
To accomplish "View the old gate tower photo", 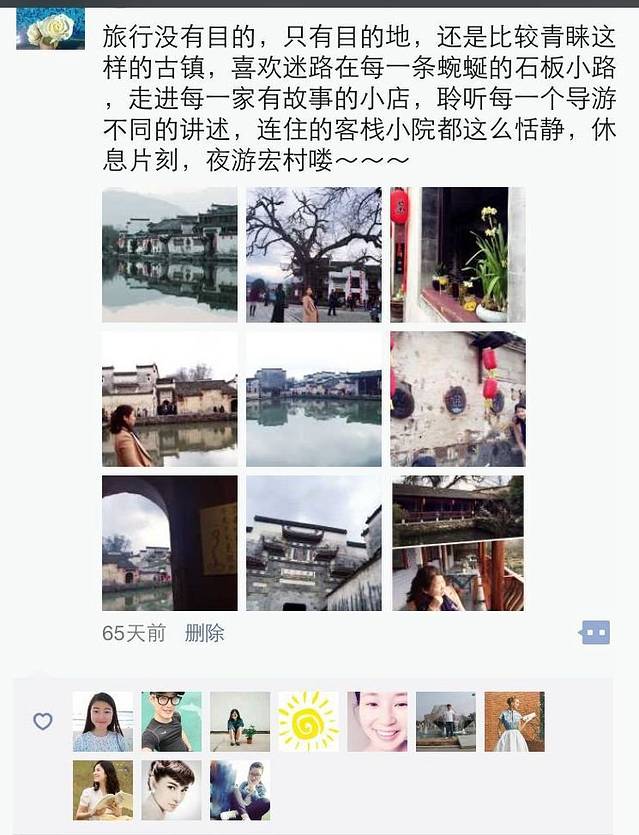I will click(x=313, y=543).
